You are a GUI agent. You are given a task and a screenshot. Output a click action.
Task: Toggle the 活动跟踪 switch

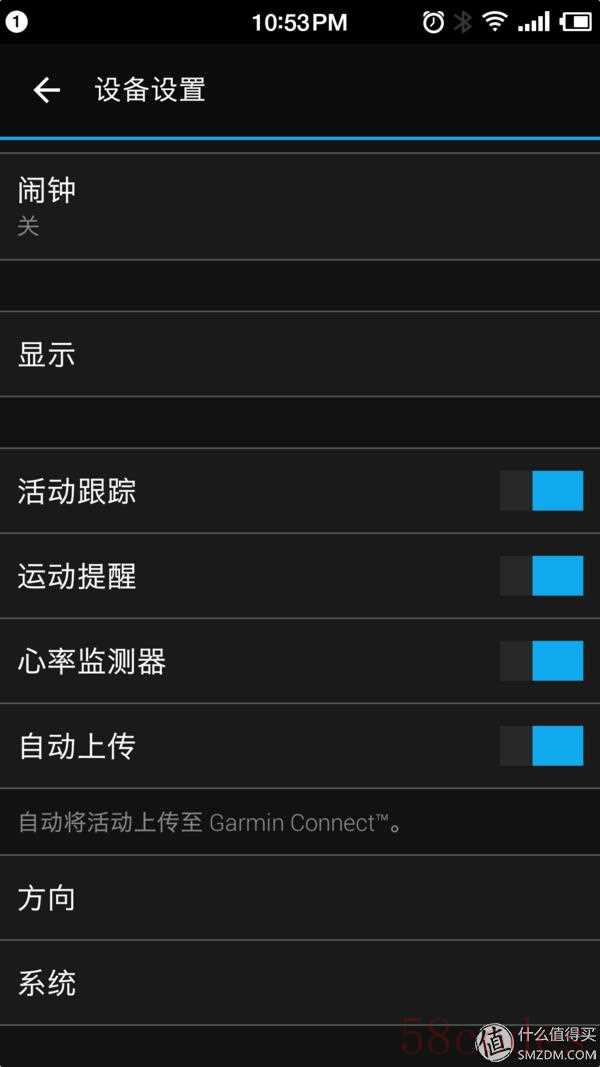click(x=541, y=491)
